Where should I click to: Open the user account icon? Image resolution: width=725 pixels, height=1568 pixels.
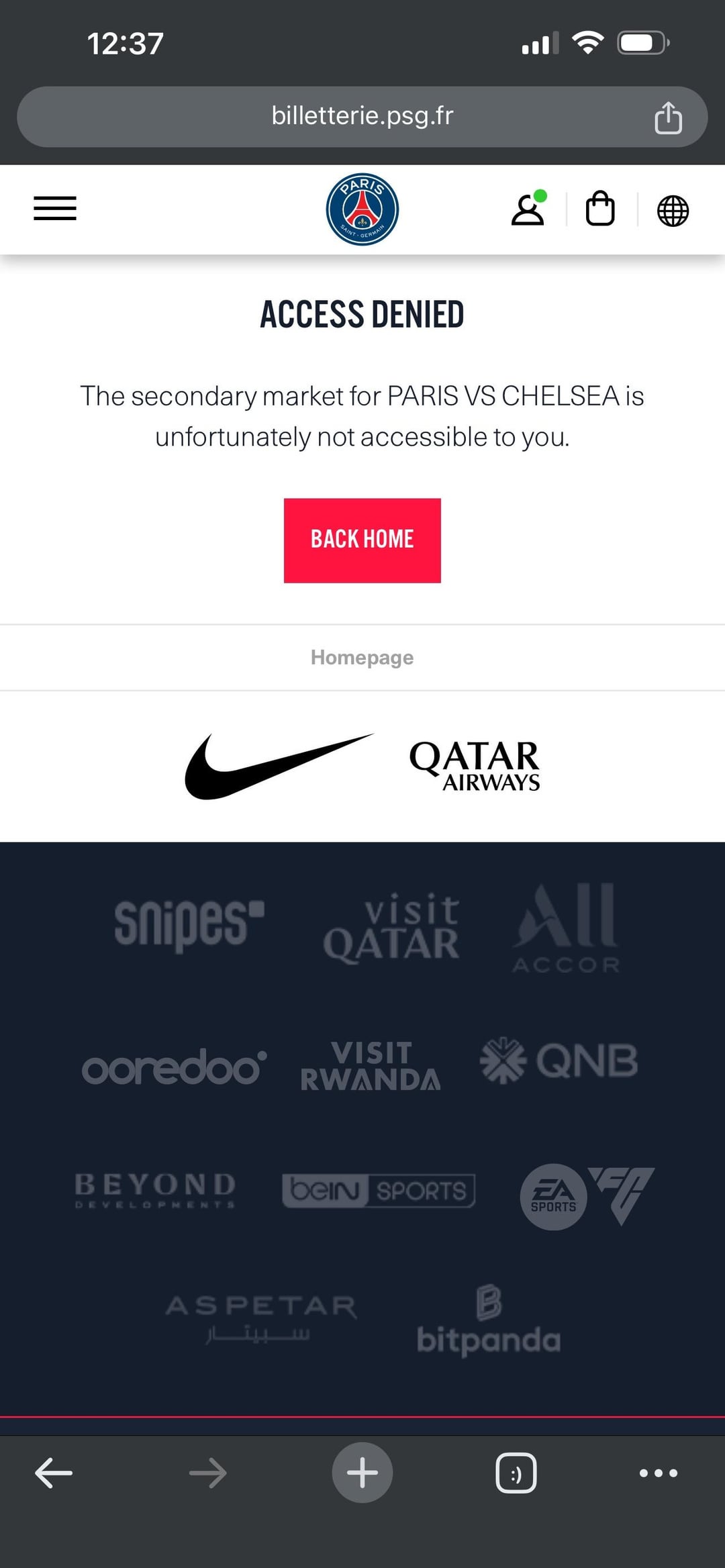(x=528, y=209)
